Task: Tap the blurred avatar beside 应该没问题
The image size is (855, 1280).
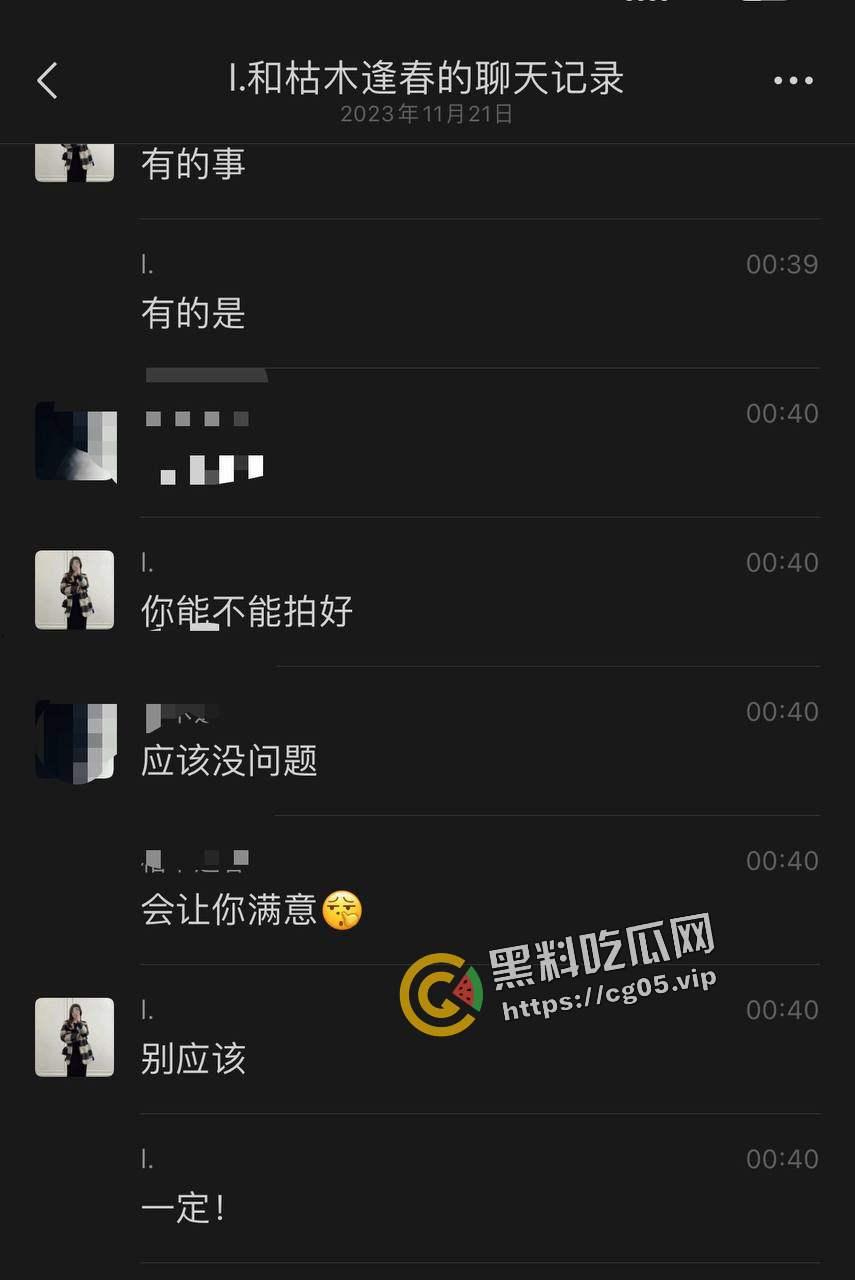Action: coord(74,740)
